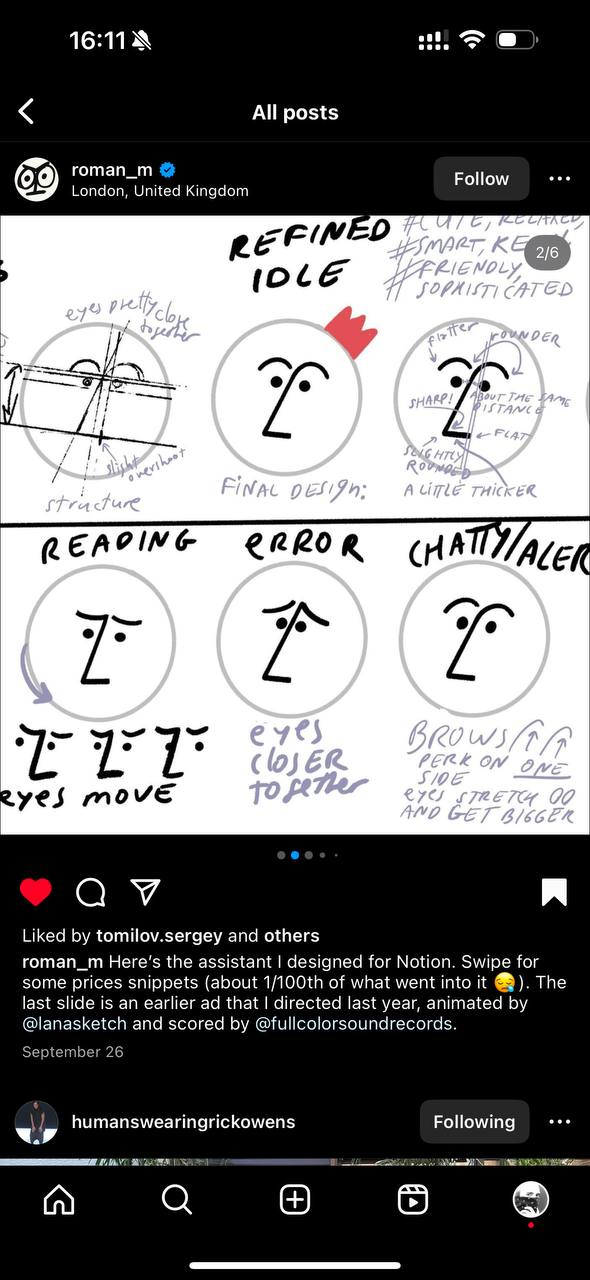The width and height of the screenshot is (590, 1280).
Task: Open the Reels tab
Action: click(413, 1199)
